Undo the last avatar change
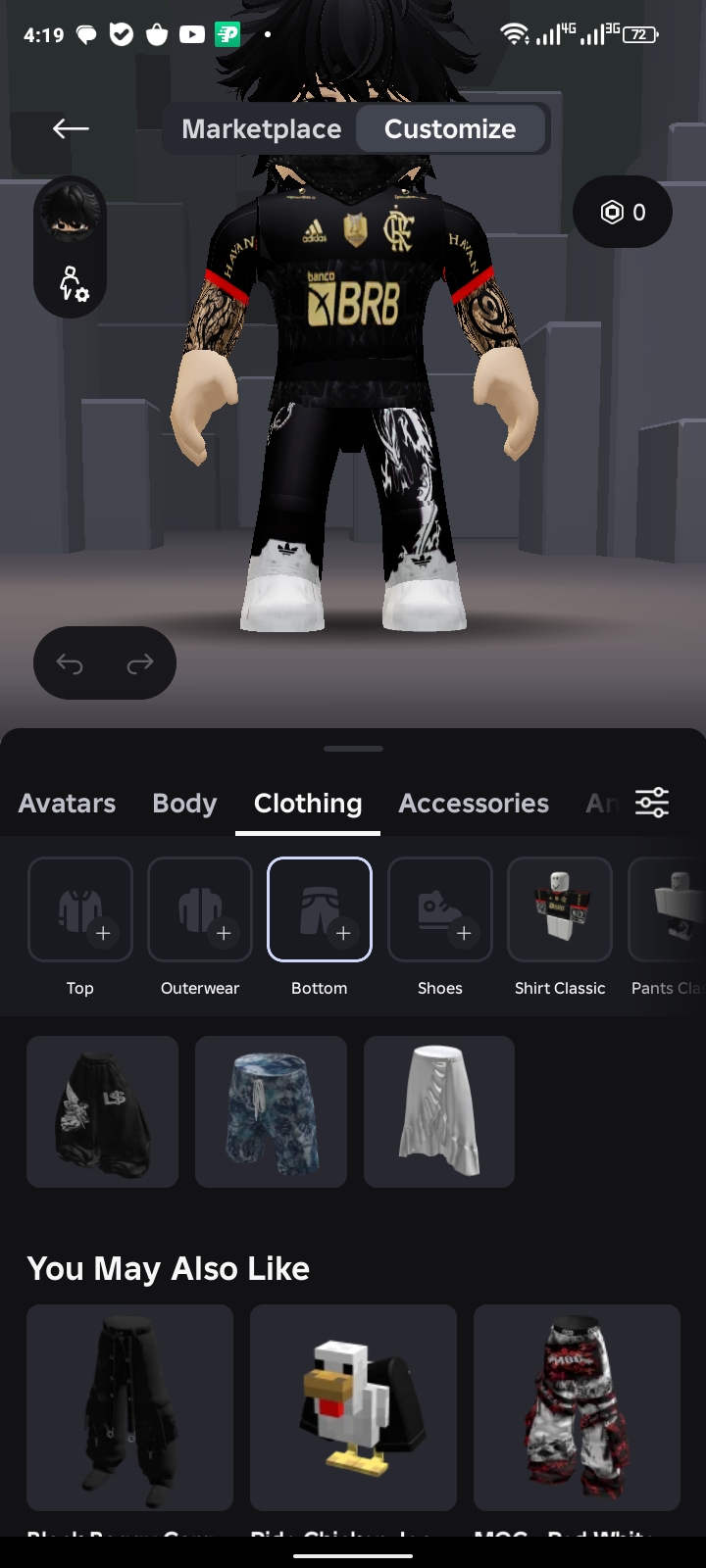The width and height of the screenshot is (706, 1568). click(70, 663)
